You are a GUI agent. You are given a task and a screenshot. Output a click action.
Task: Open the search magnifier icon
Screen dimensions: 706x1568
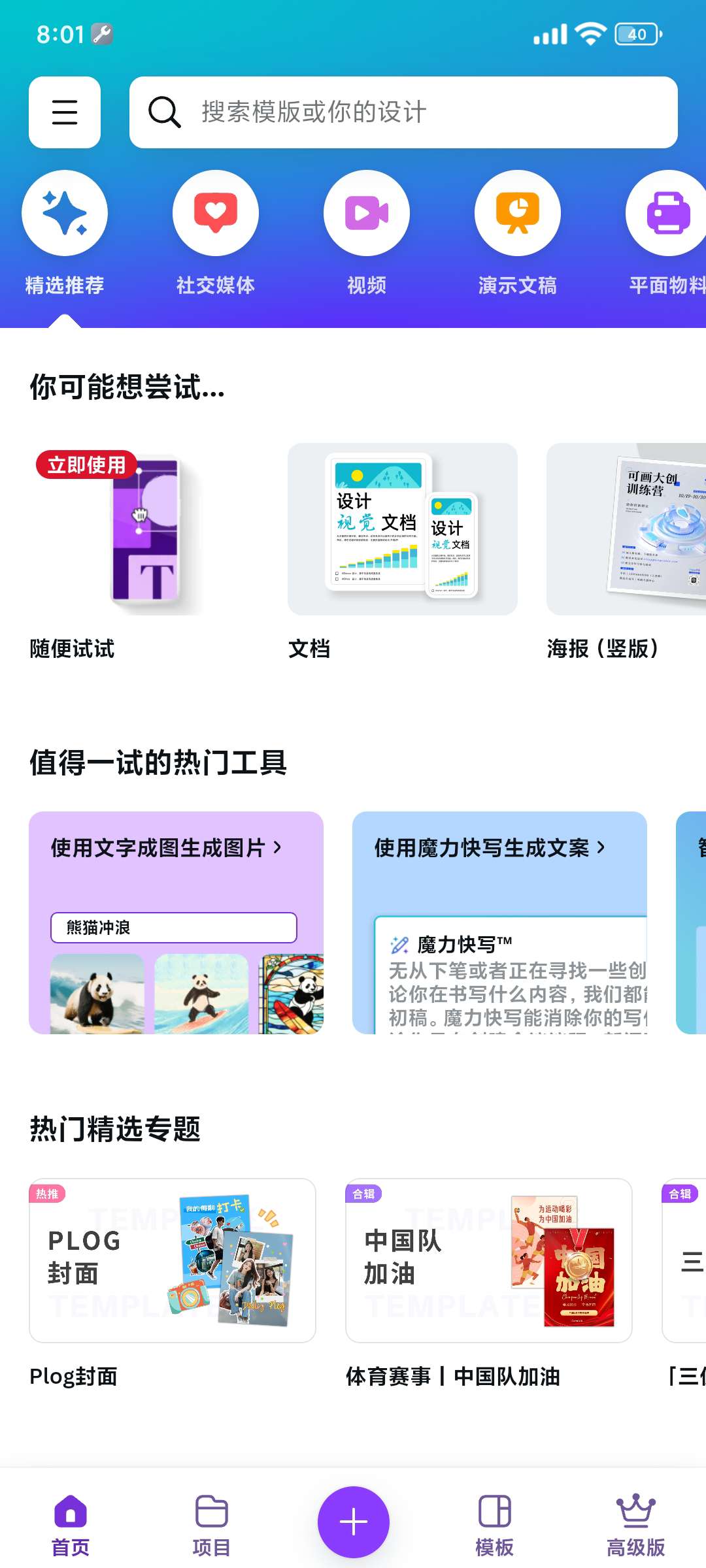point(165,111)
